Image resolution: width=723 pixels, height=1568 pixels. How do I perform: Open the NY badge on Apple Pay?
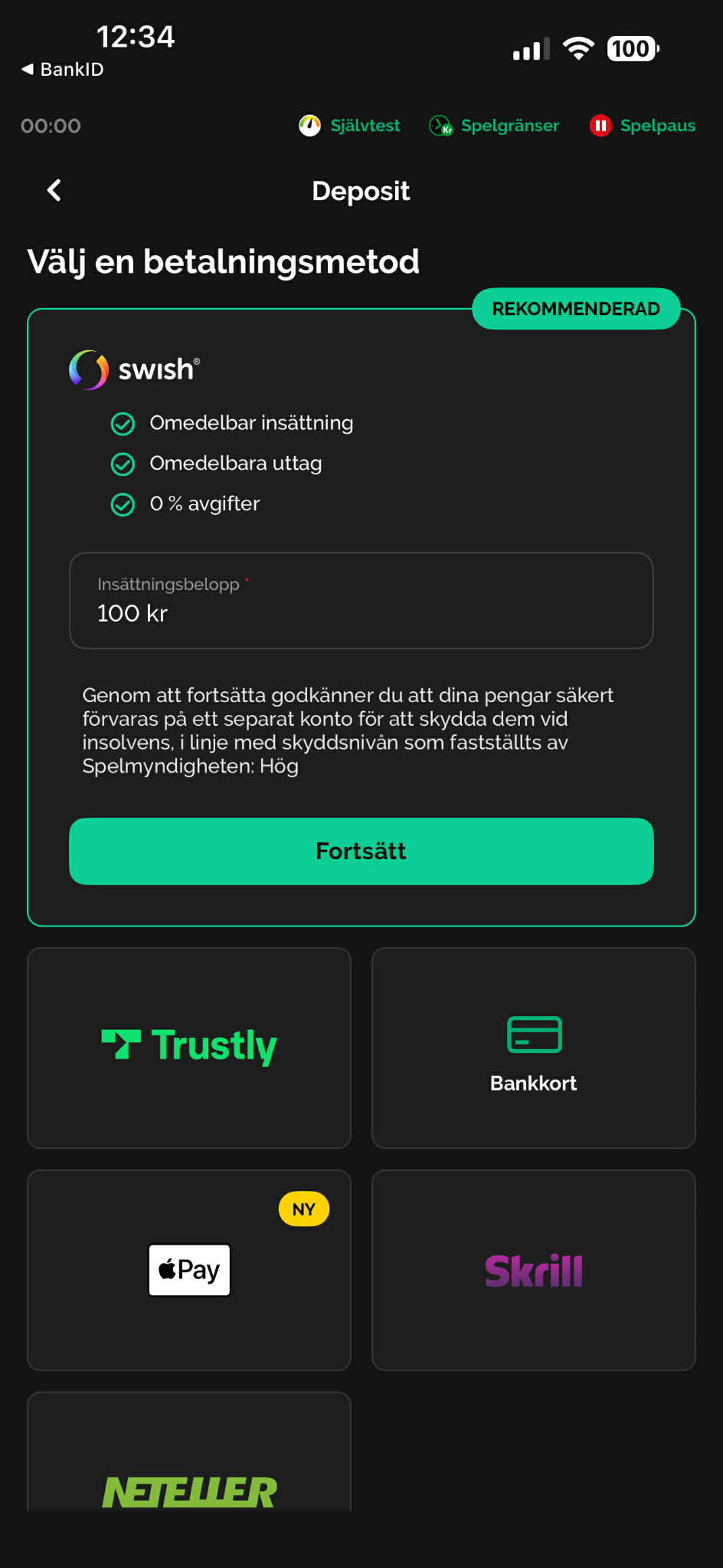303,1209
